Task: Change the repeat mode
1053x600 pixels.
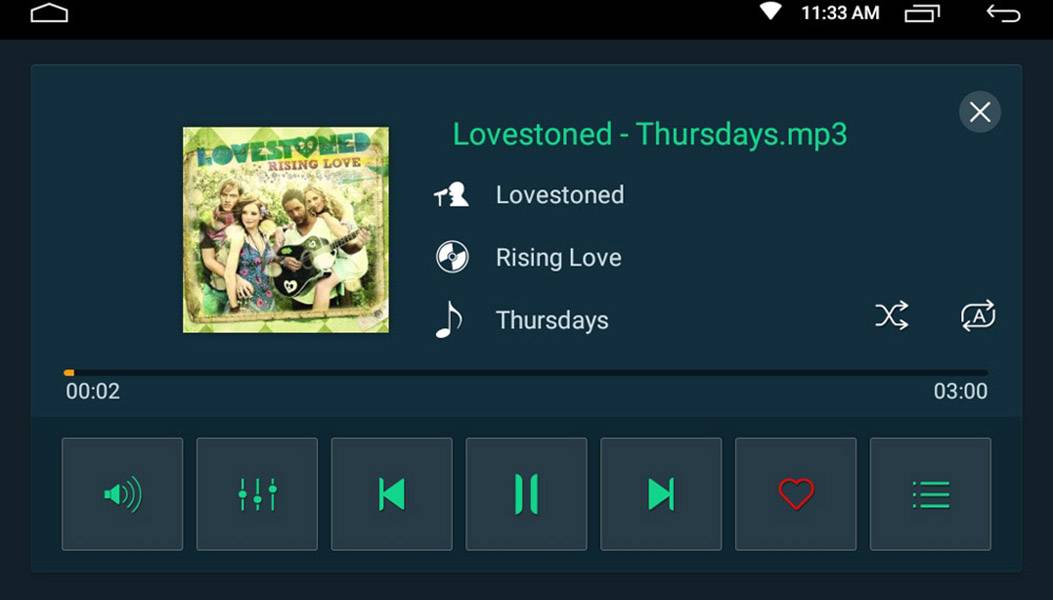Action: 978,316
